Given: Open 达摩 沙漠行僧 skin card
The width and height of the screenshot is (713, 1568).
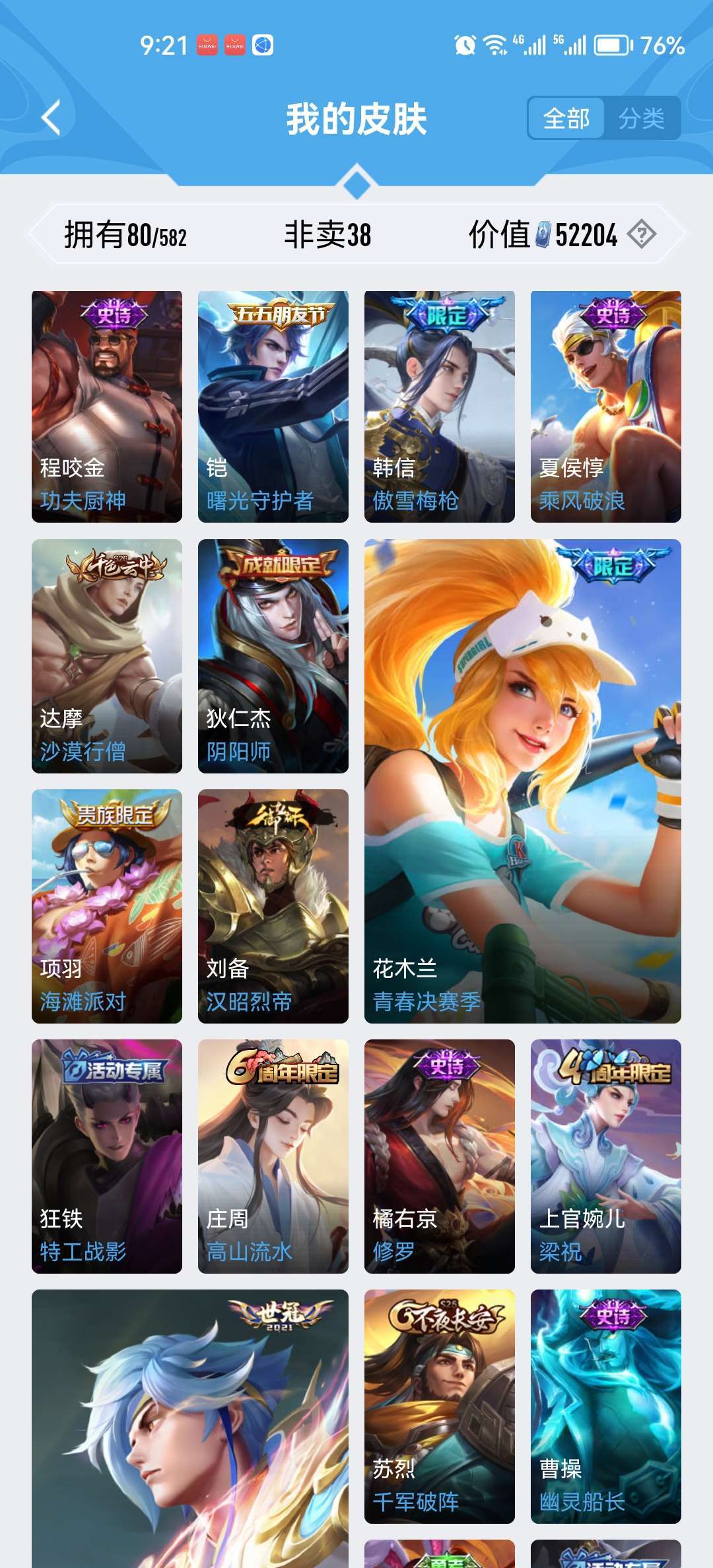Looking at the screenshot, I should coord(107,656).
